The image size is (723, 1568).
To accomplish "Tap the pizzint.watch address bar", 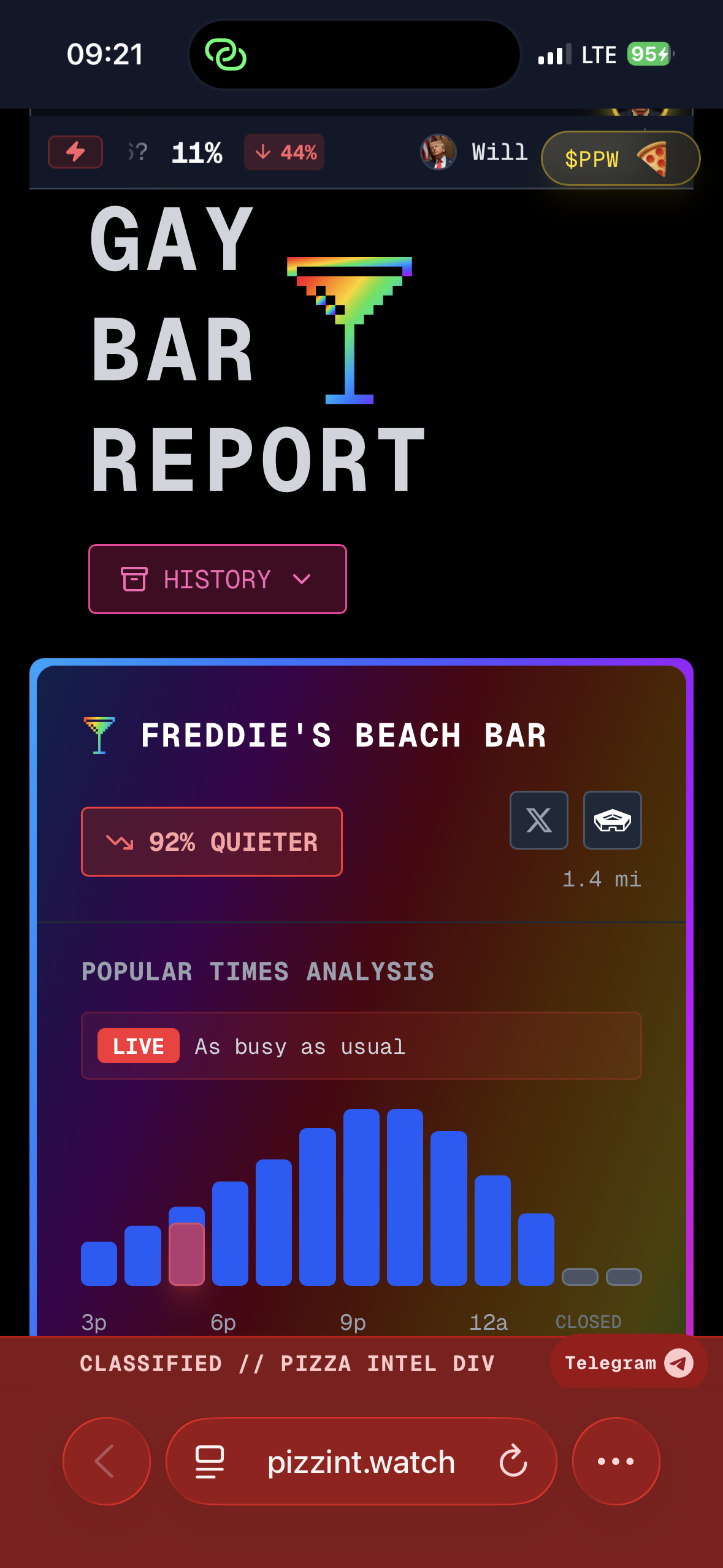I will [361, 1461].
